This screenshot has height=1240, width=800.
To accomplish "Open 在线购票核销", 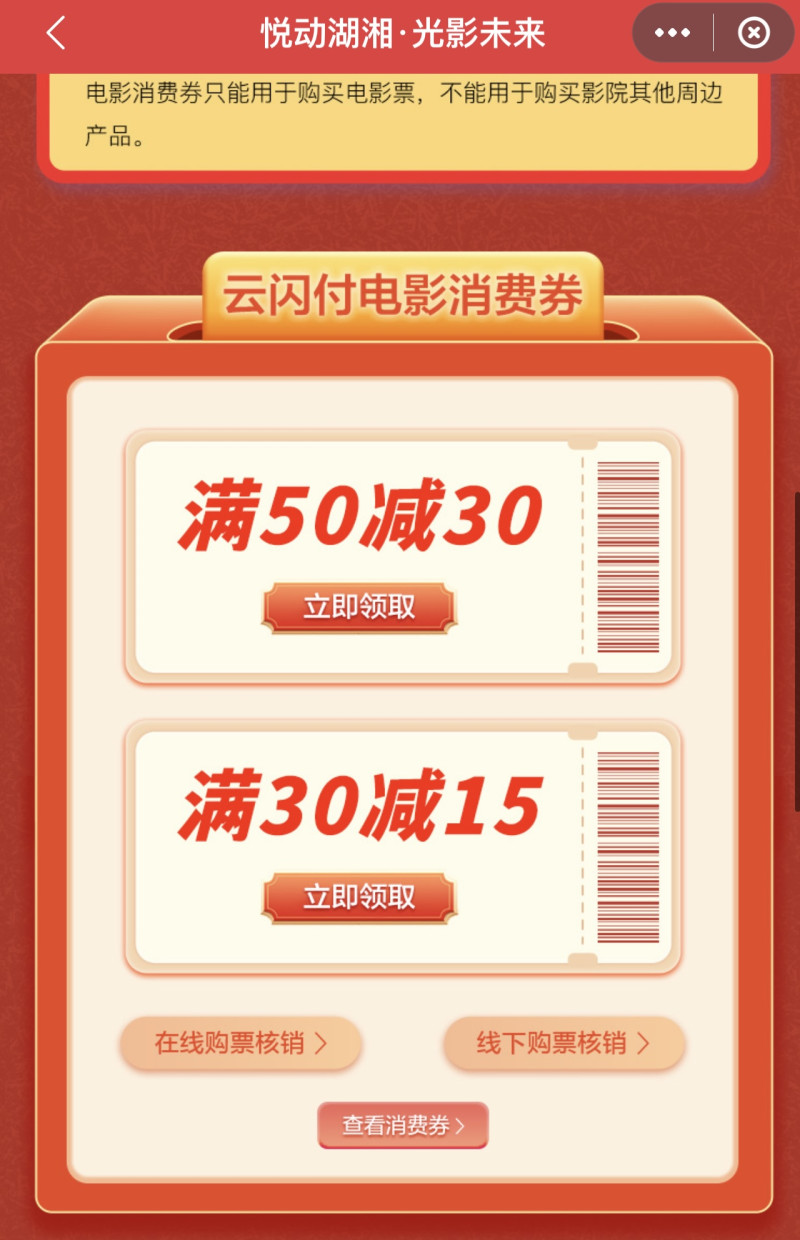I will point(240,1044).
